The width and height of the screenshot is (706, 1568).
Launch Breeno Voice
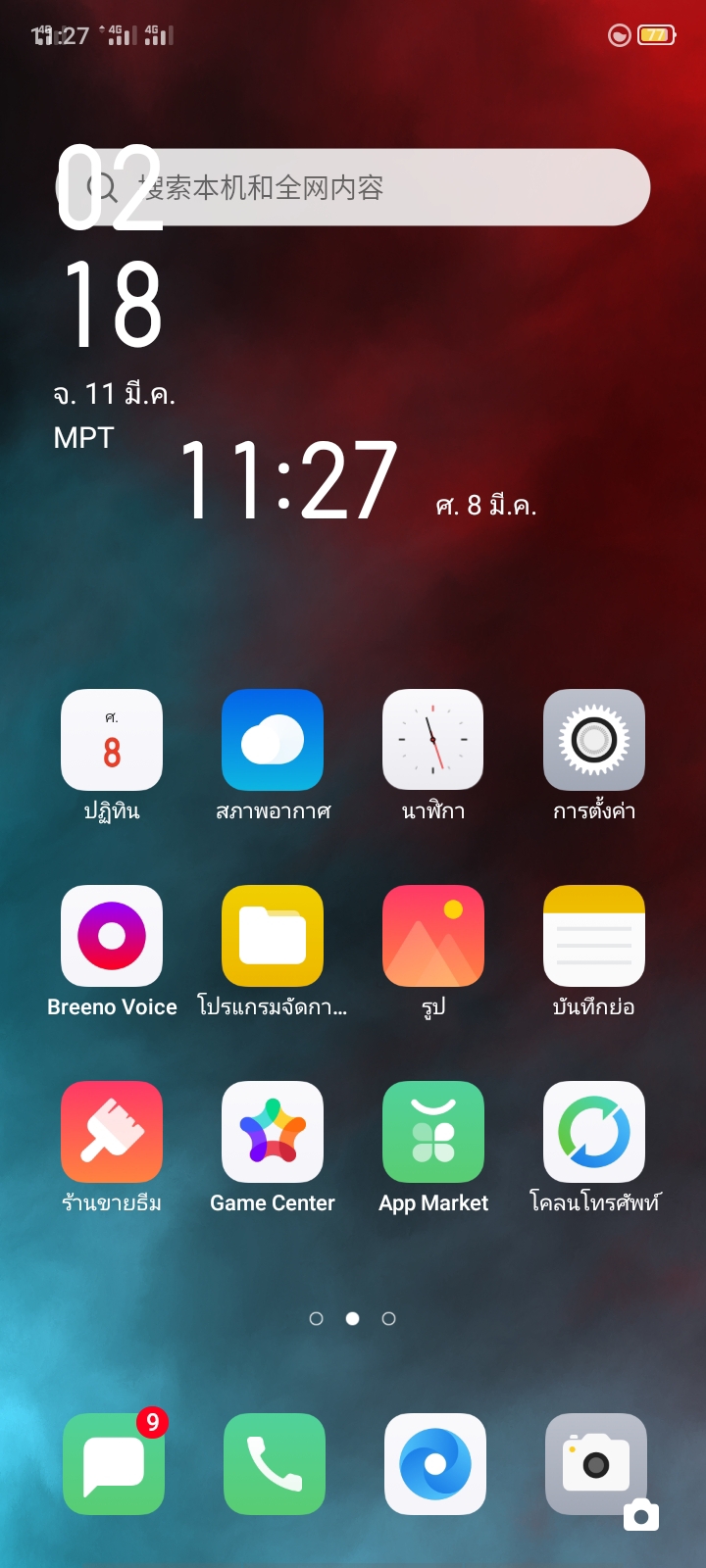pyautogui.click(x=112, y=936)
